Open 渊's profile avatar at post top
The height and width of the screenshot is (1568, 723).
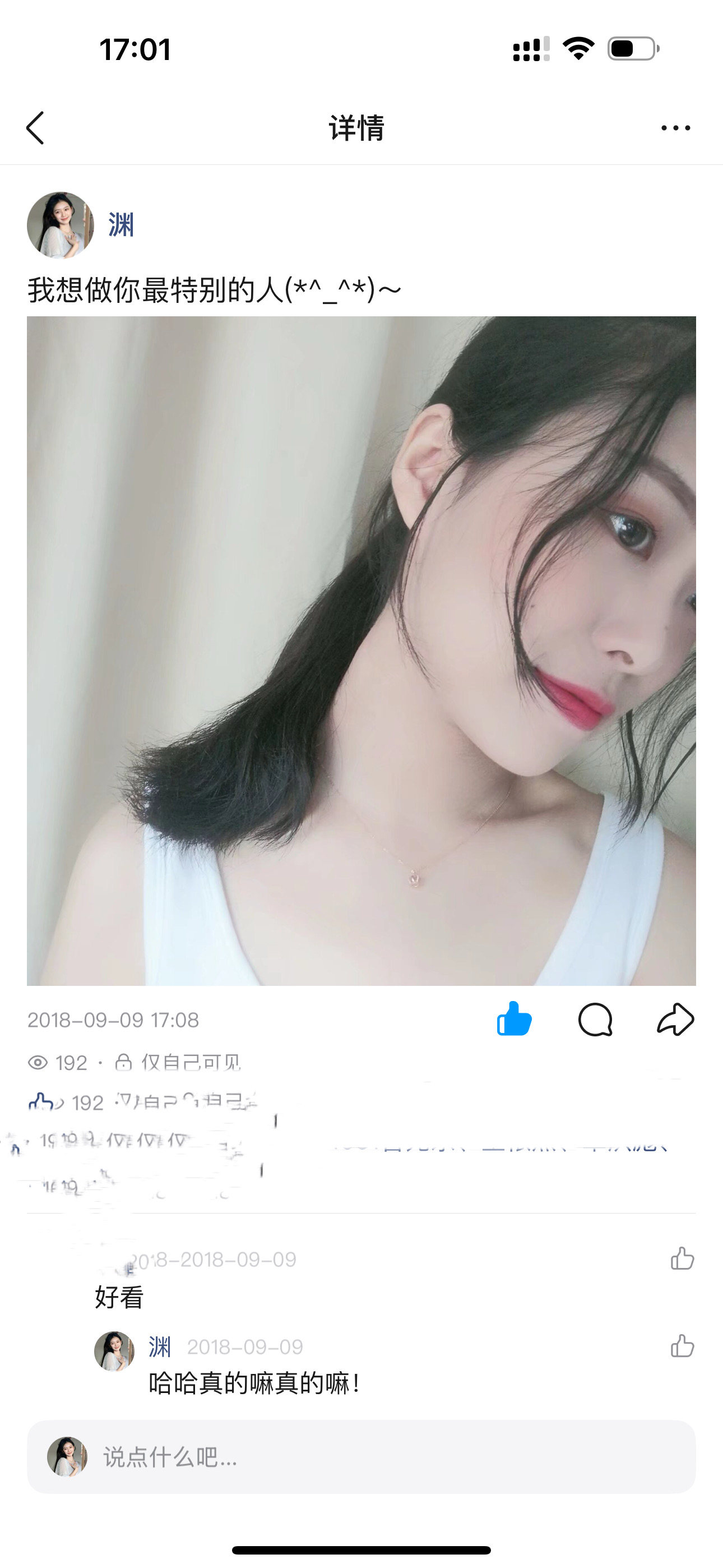click(x=61, y=225)
